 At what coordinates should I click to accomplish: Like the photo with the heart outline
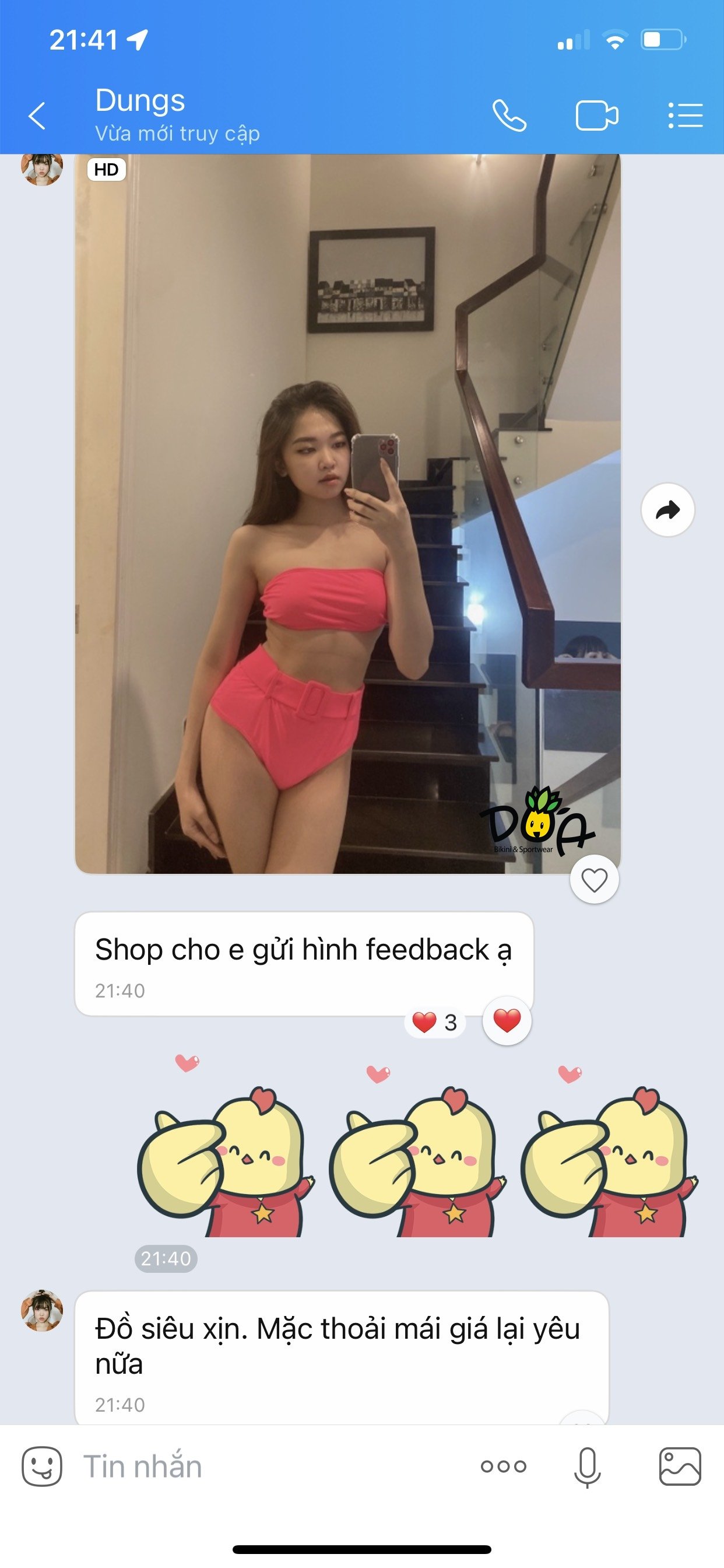594,880
